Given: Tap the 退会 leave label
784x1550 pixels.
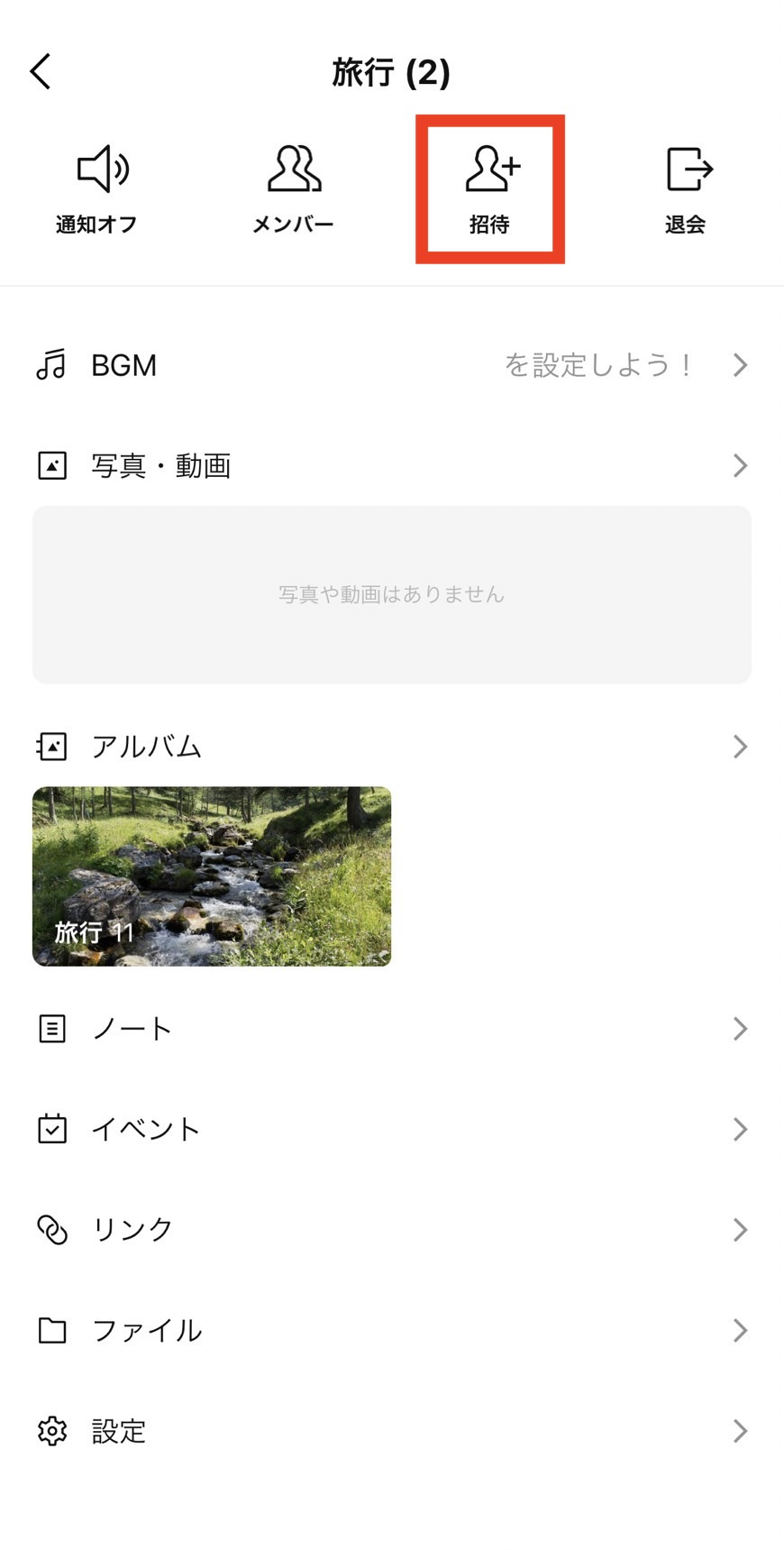Looking at the screenshot, I should tap(687, 225).
